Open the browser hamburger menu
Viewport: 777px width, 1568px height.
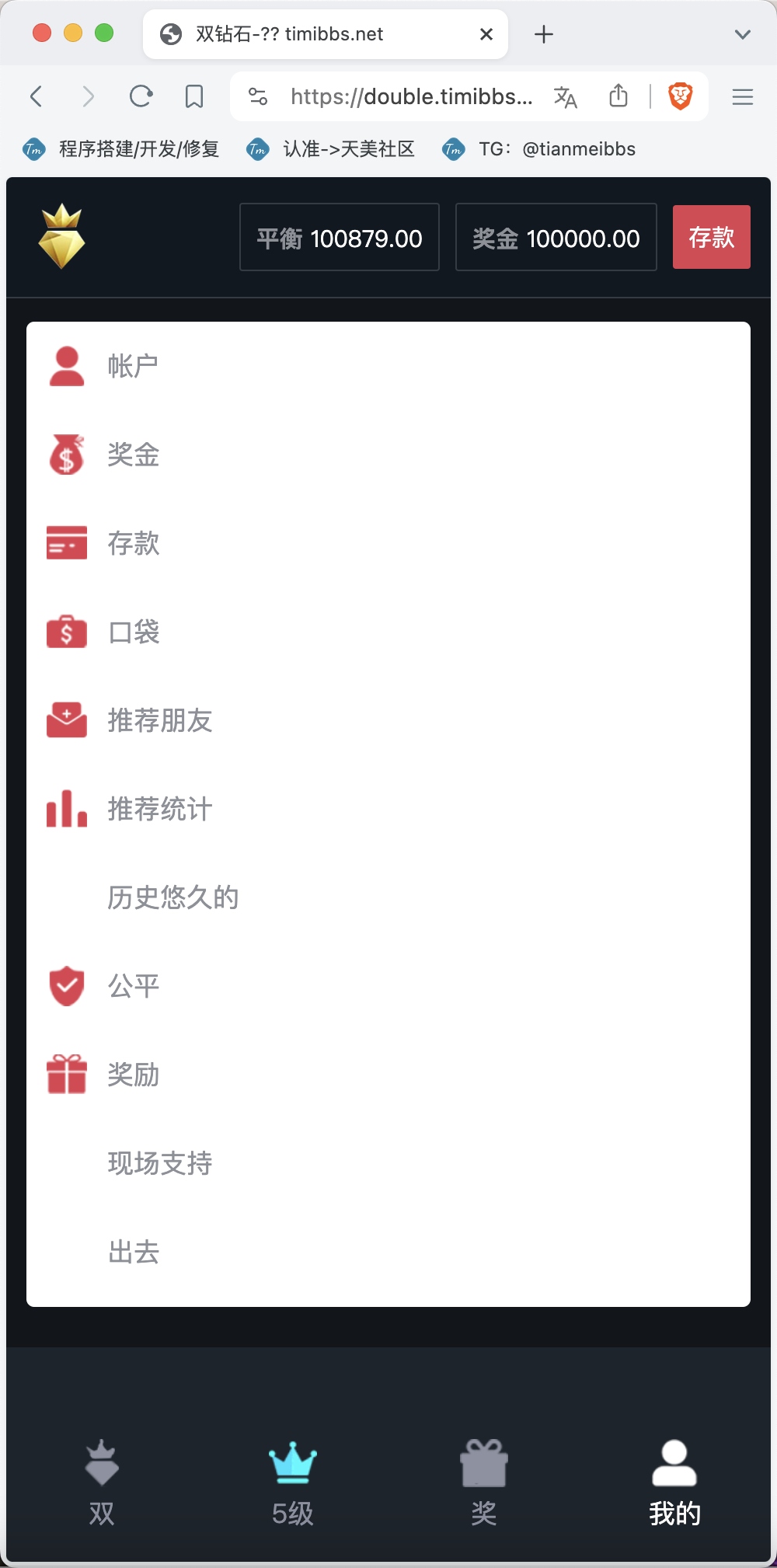(743, 96)
